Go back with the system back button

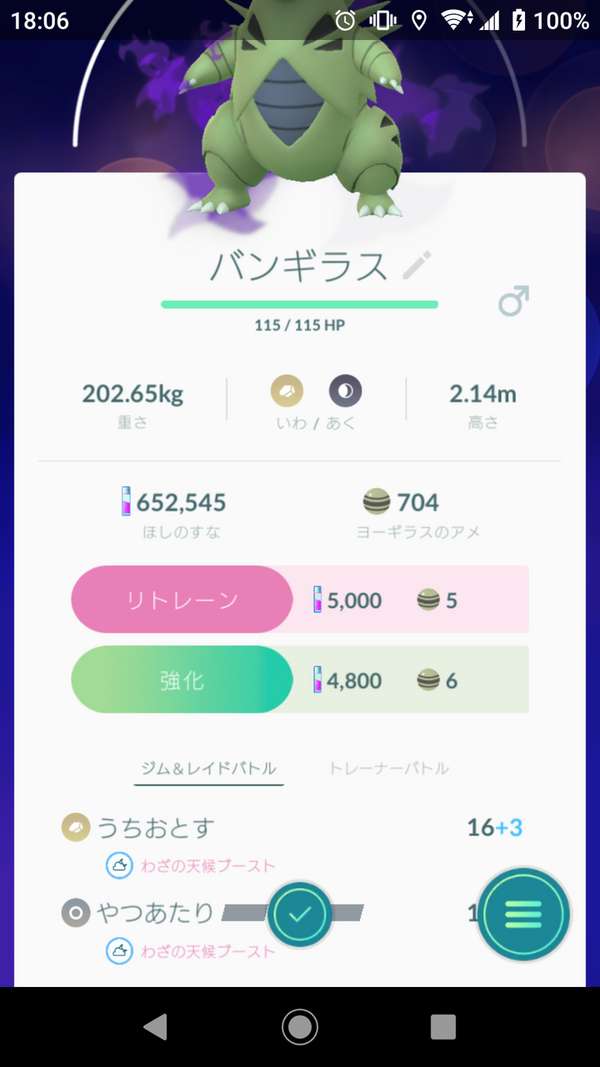[x=155, y=1026]
